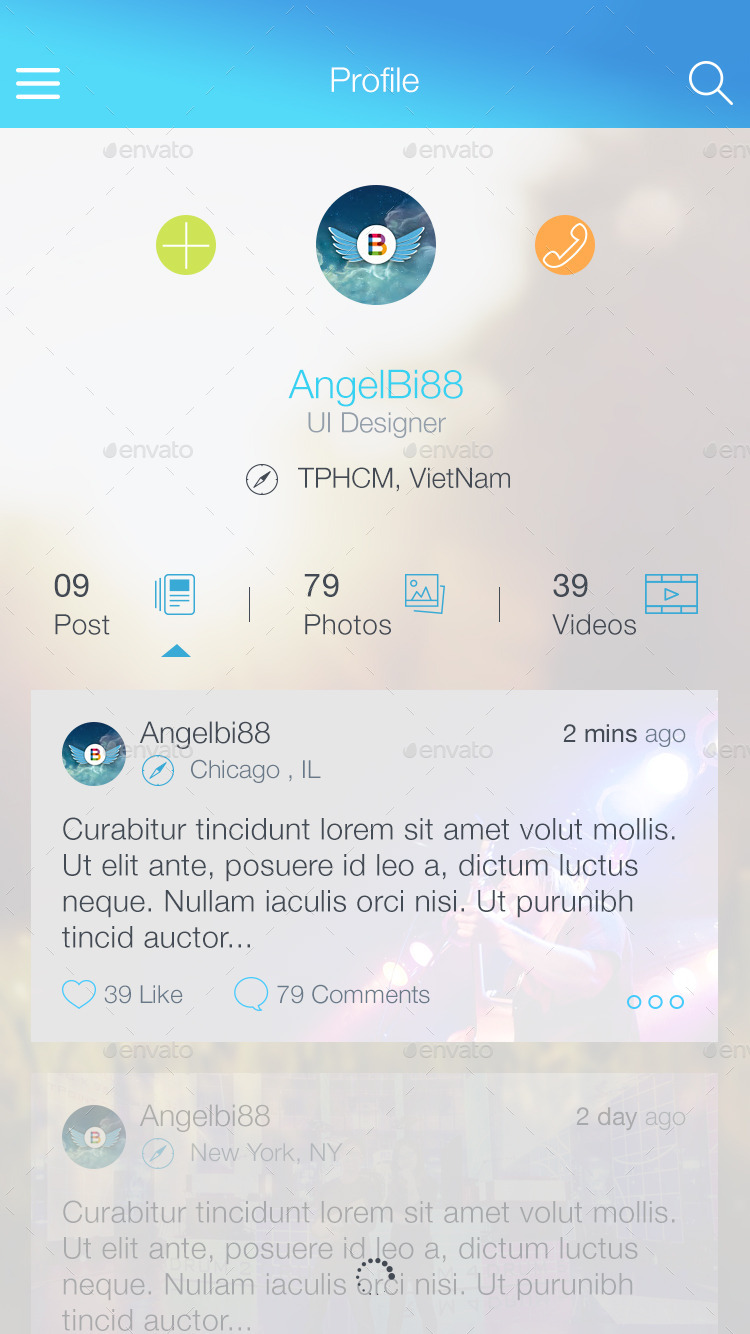Open 79 Comments on the recent post

click(354, 994)
